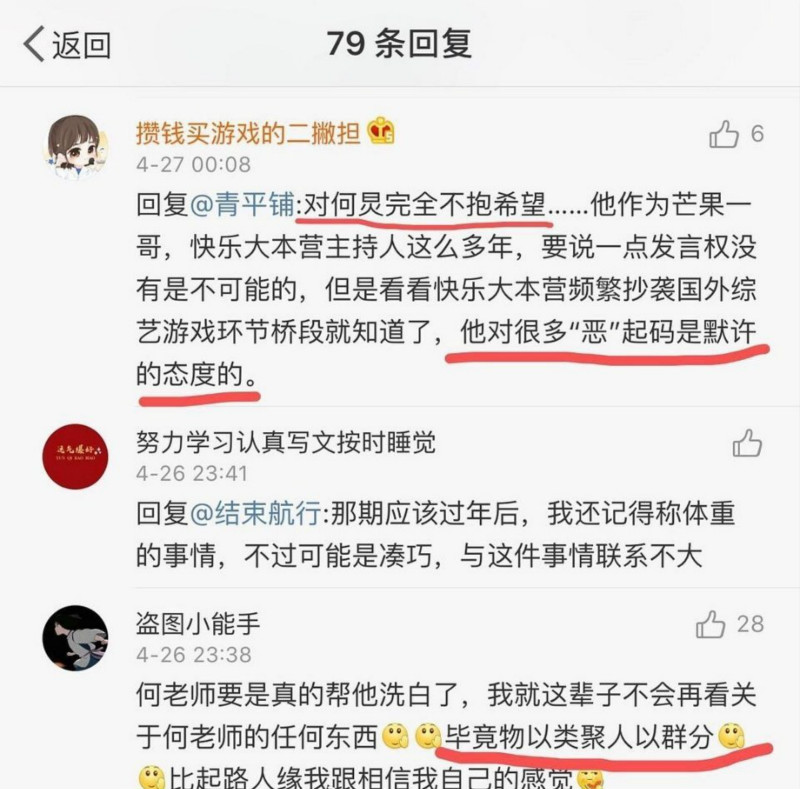Open username 攒钱买游戏的二撇担 profile

tap(248, 131)
